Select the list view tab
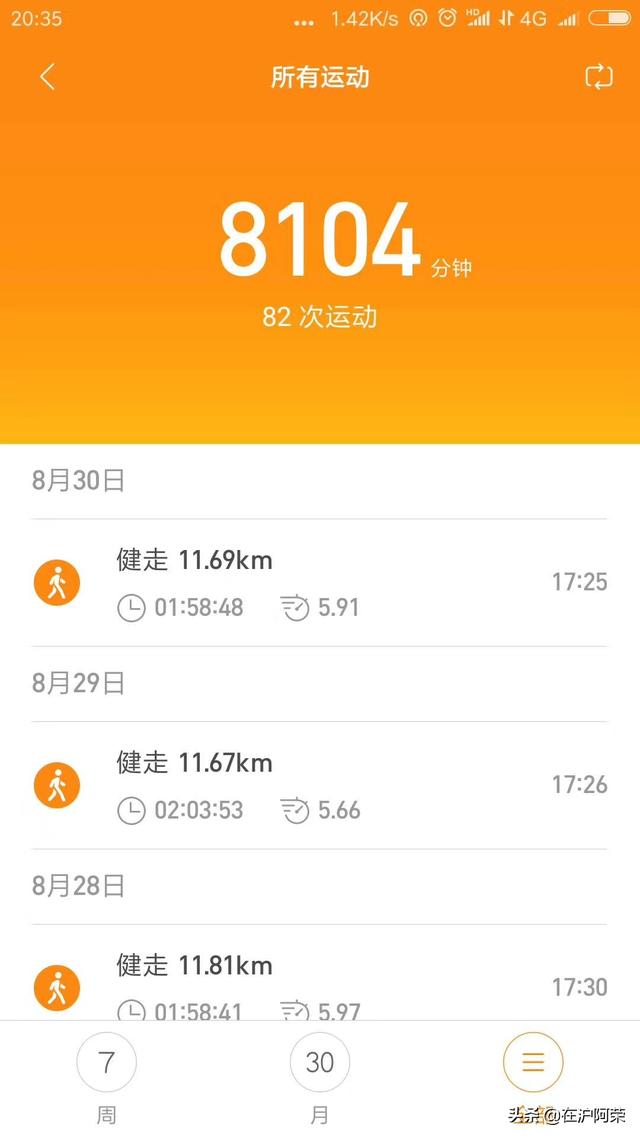Viewport: 640px width, 1138px height. pyautogui.click(x=533, y=1062)
